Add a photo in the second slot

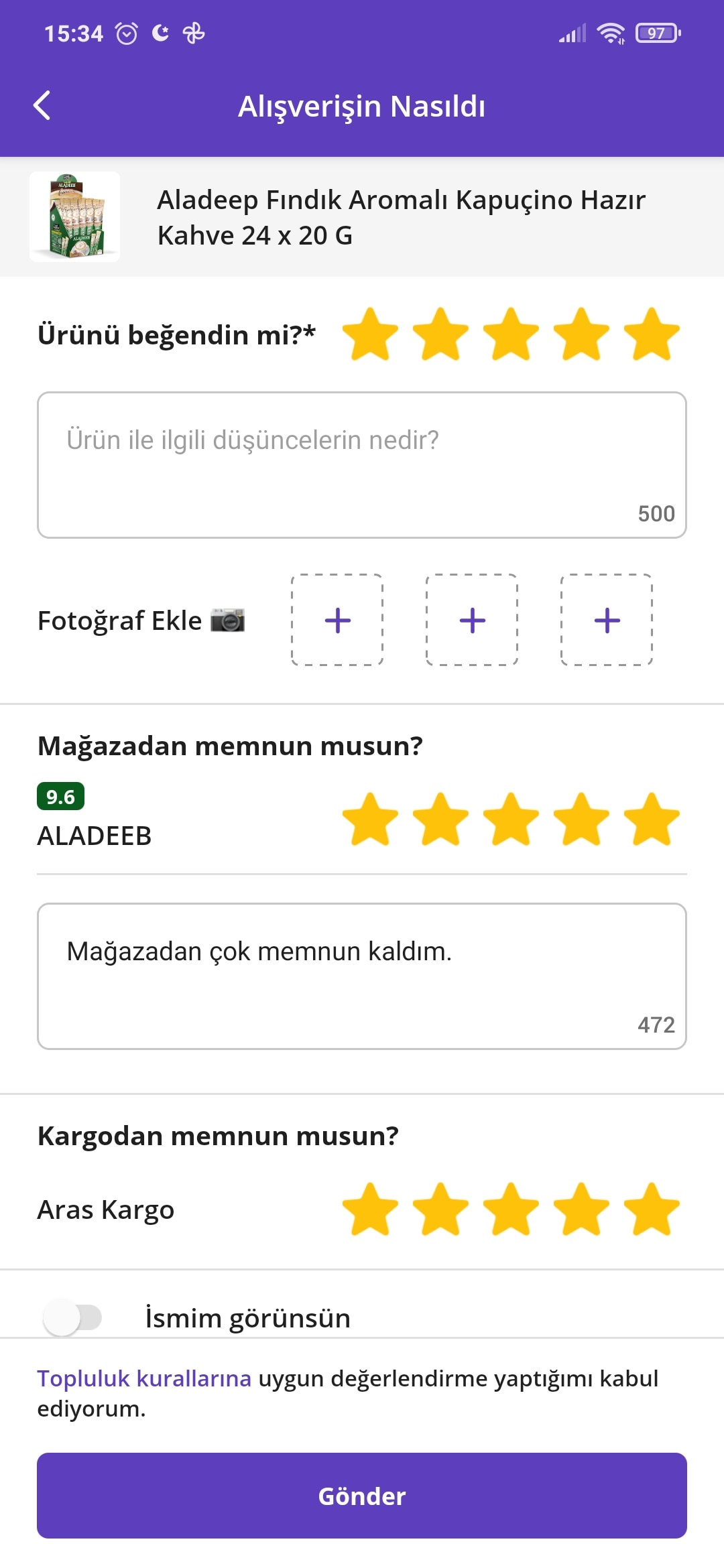click(472, 620)
